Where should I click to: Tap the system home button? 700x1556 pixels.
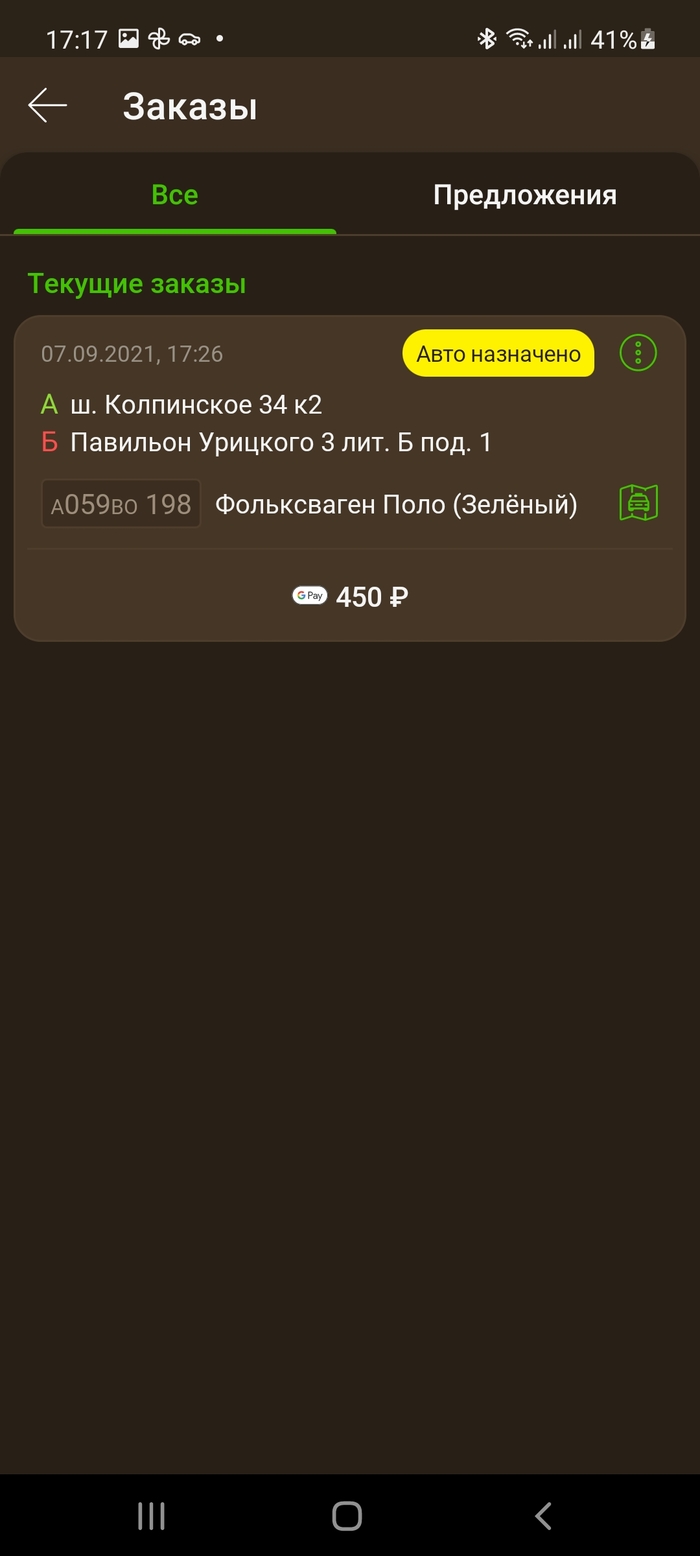pyautogui.click(x=347, y=1516)
